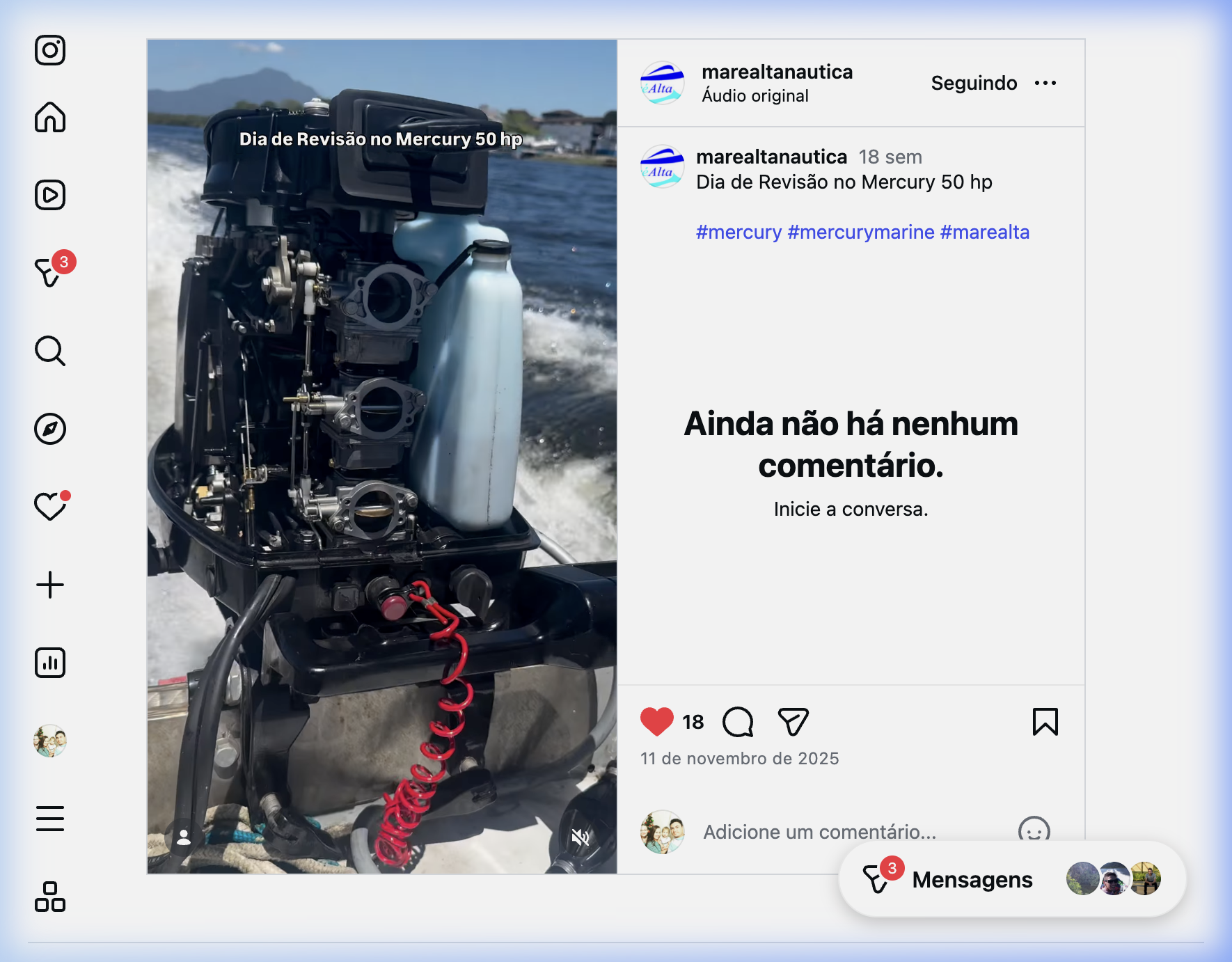Tap the comment bubble icon
Viewport: 1232px width, 962px height.
click(739, 722)
